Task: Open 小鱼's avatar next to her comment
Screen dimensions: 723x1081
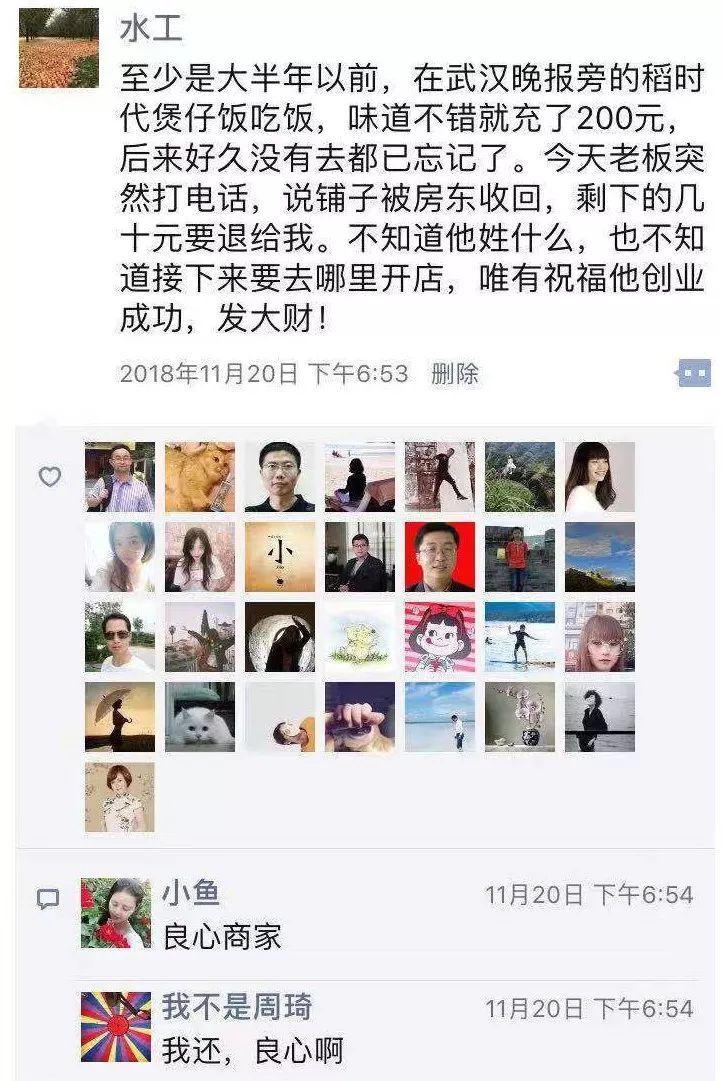Action: (x=115, y=913)
